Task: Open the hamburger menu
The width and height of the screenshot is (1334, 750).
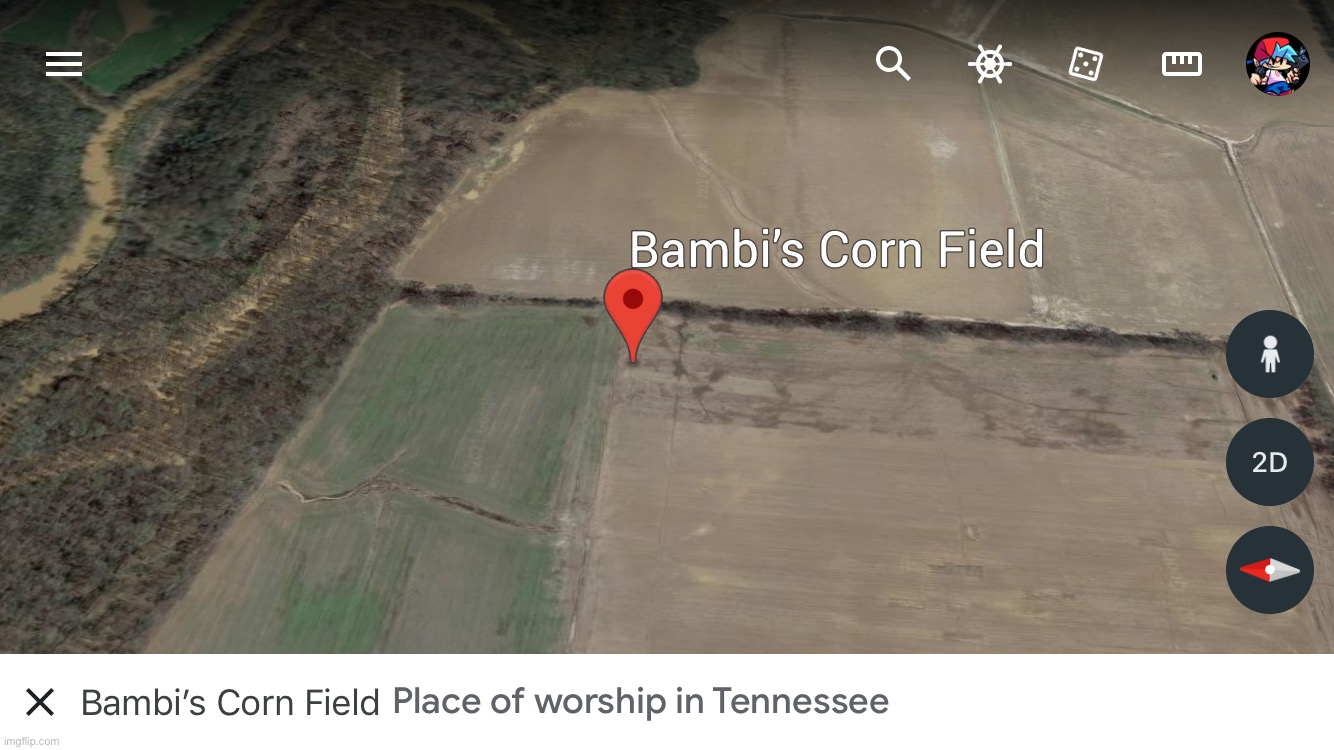Action: (64, 65)
